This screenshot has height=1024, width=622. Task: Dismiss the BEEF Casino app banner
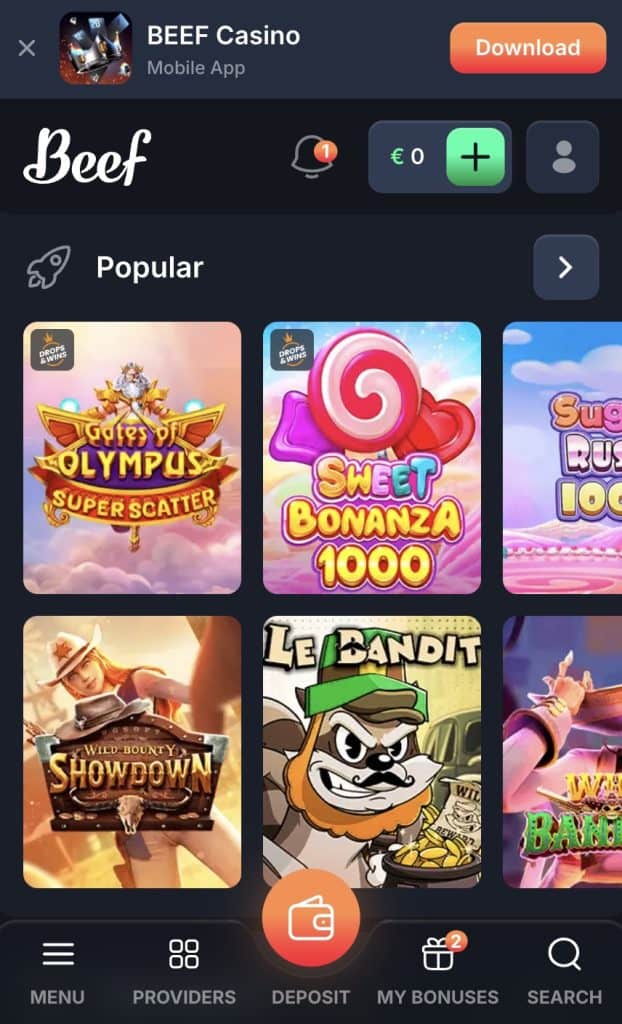coord(27,48)
